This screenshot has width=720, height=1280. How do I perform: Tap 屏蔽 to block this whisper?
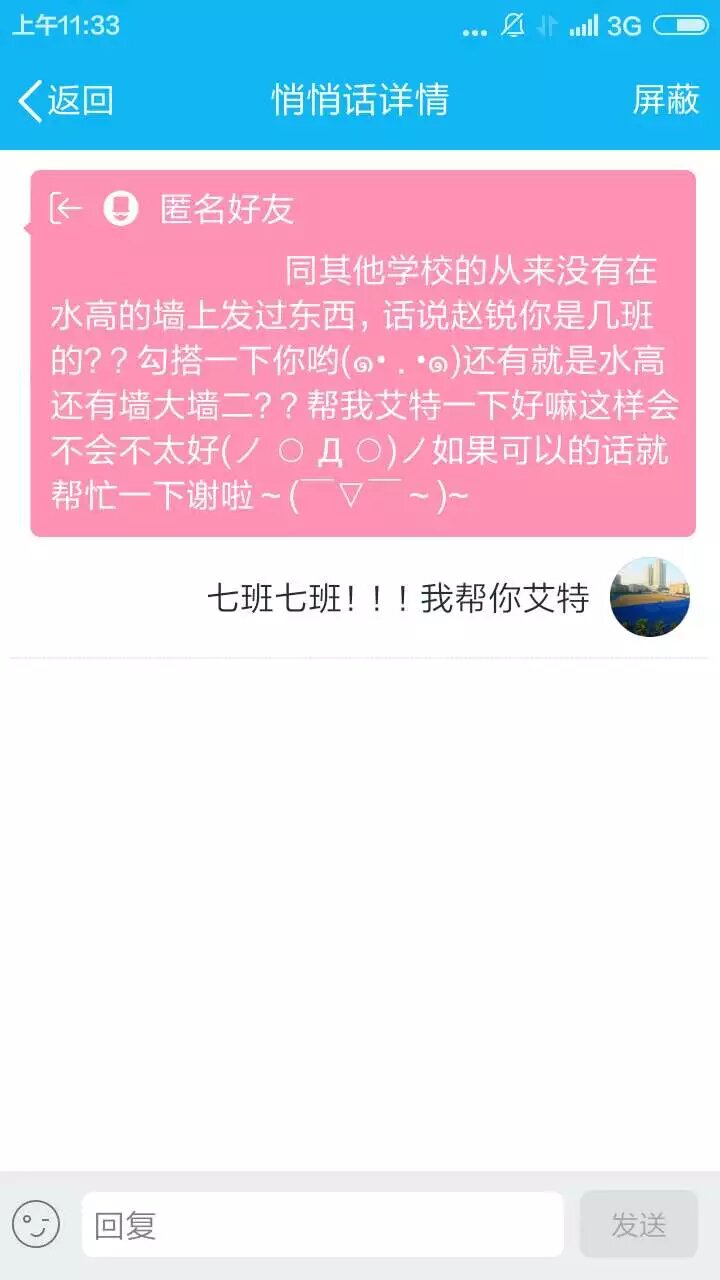click(x=665, y=100)
